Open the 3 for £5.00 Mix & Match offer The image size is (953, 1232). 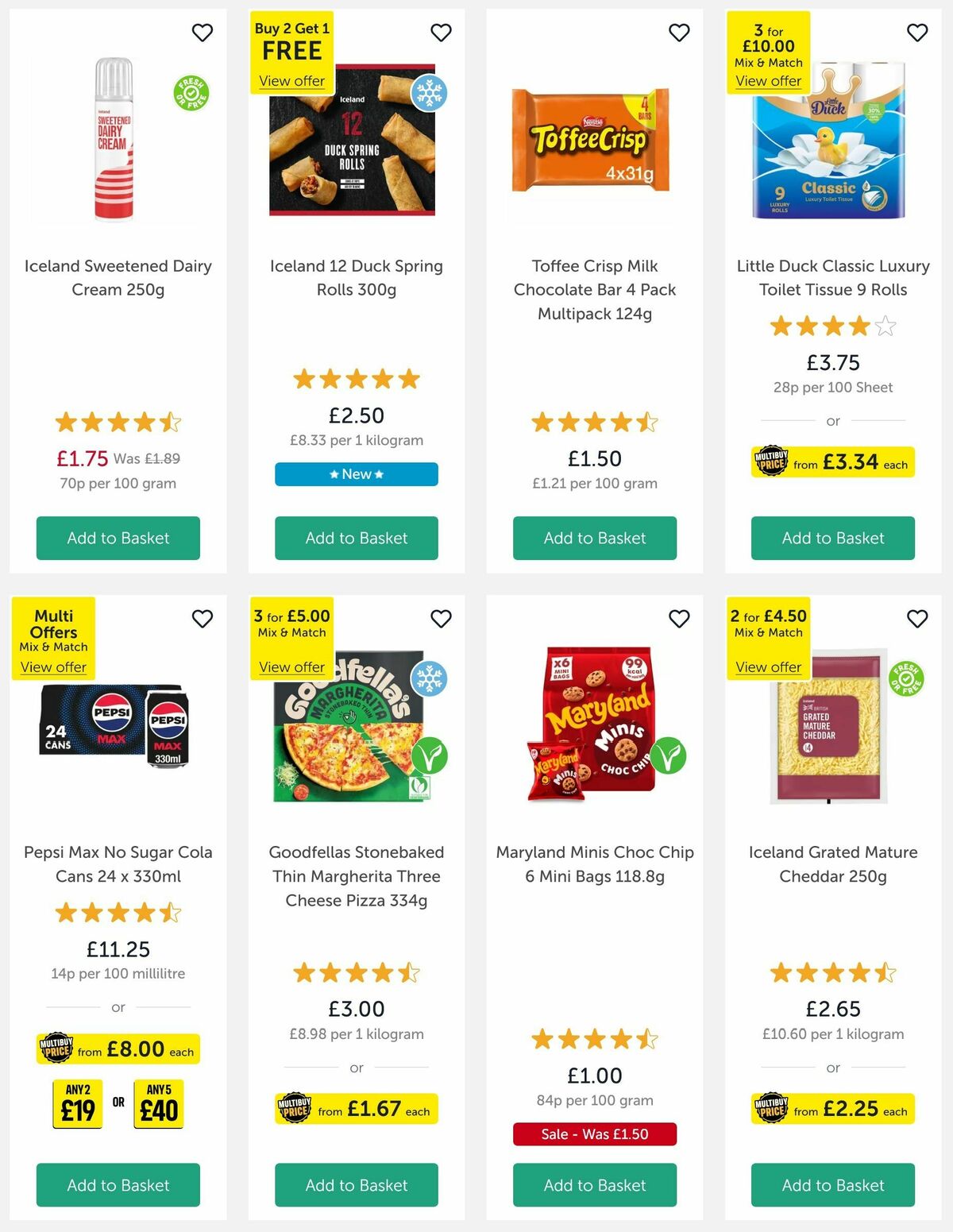coord(292,667)
